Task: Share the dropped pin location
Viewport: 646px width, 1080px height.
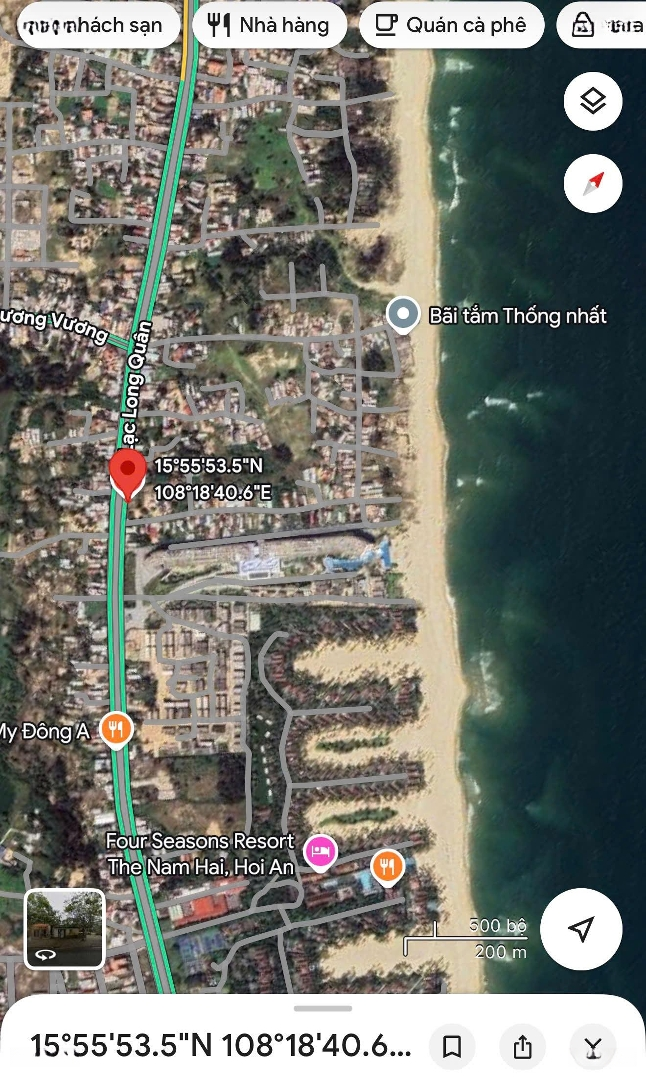Action: (522, 1047)
